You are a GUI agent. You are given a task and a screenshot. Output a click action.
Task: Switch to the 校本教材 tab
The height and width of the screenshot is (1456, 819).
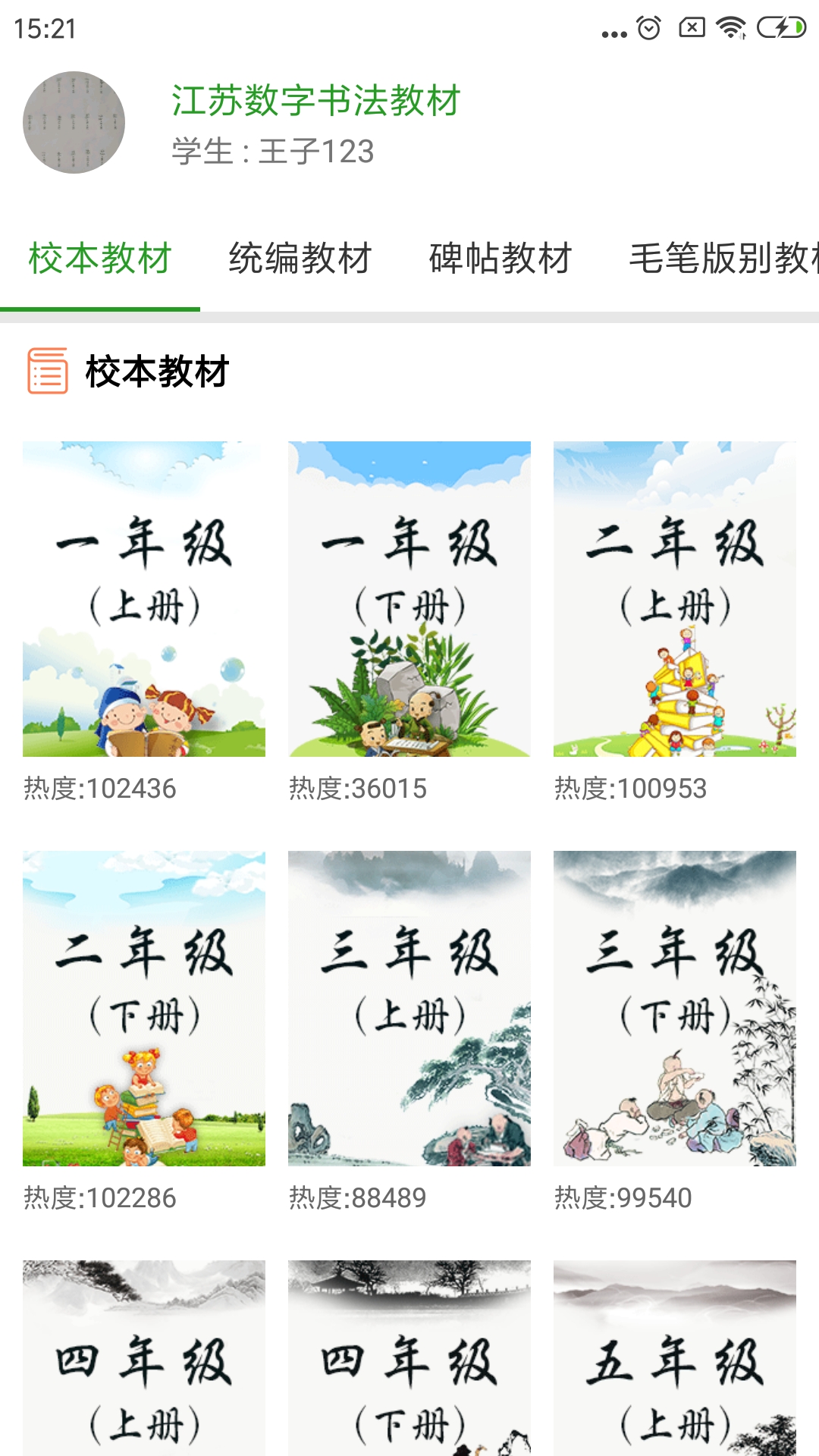(100, 259)
